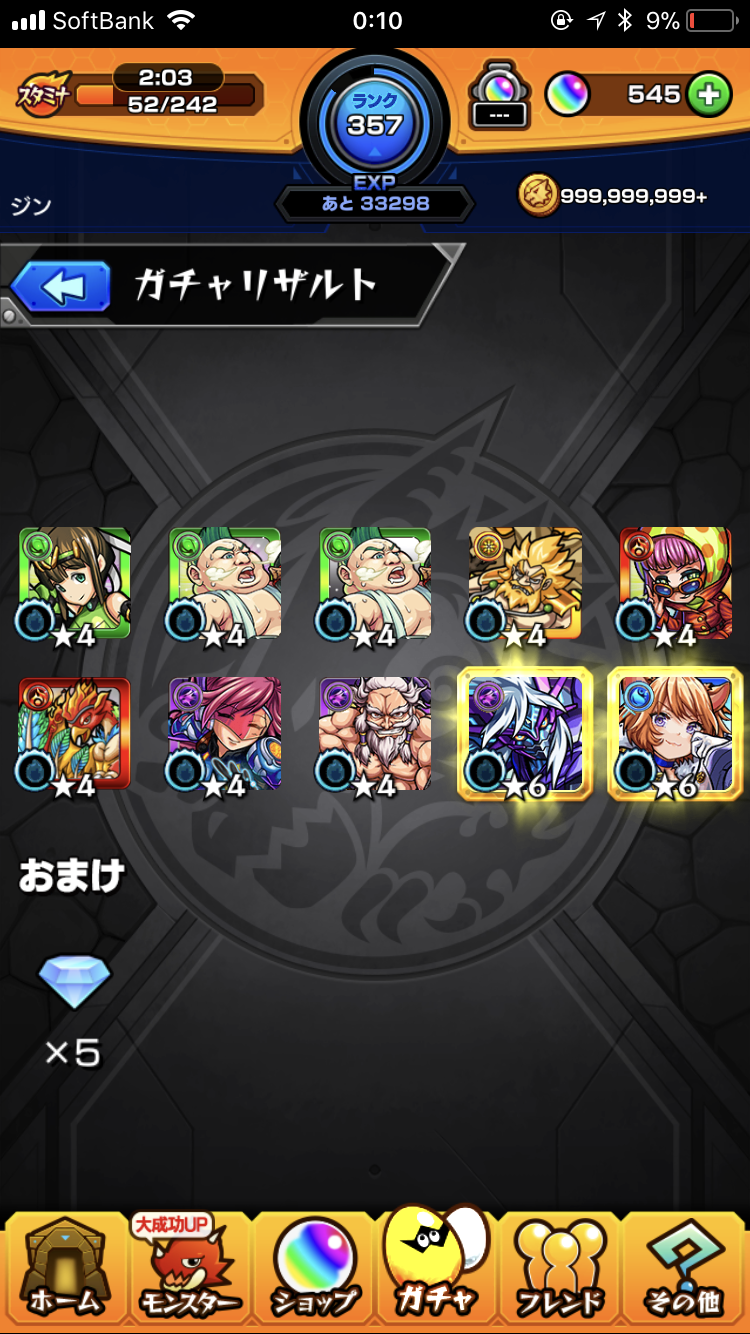Open the ショップ tab

314,1270
